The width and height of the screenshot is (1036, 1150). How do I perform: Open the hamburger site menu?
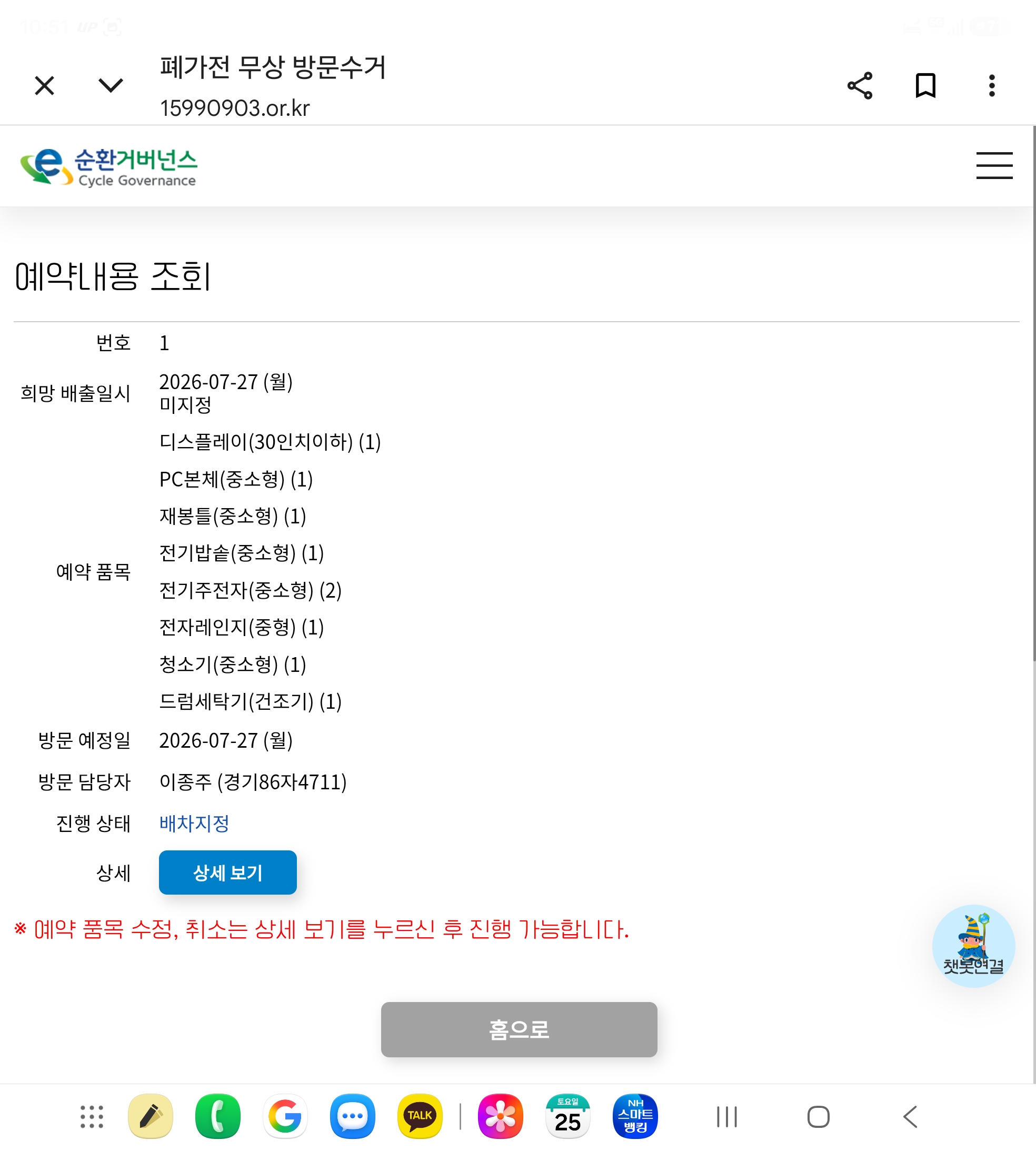(994, 166)
